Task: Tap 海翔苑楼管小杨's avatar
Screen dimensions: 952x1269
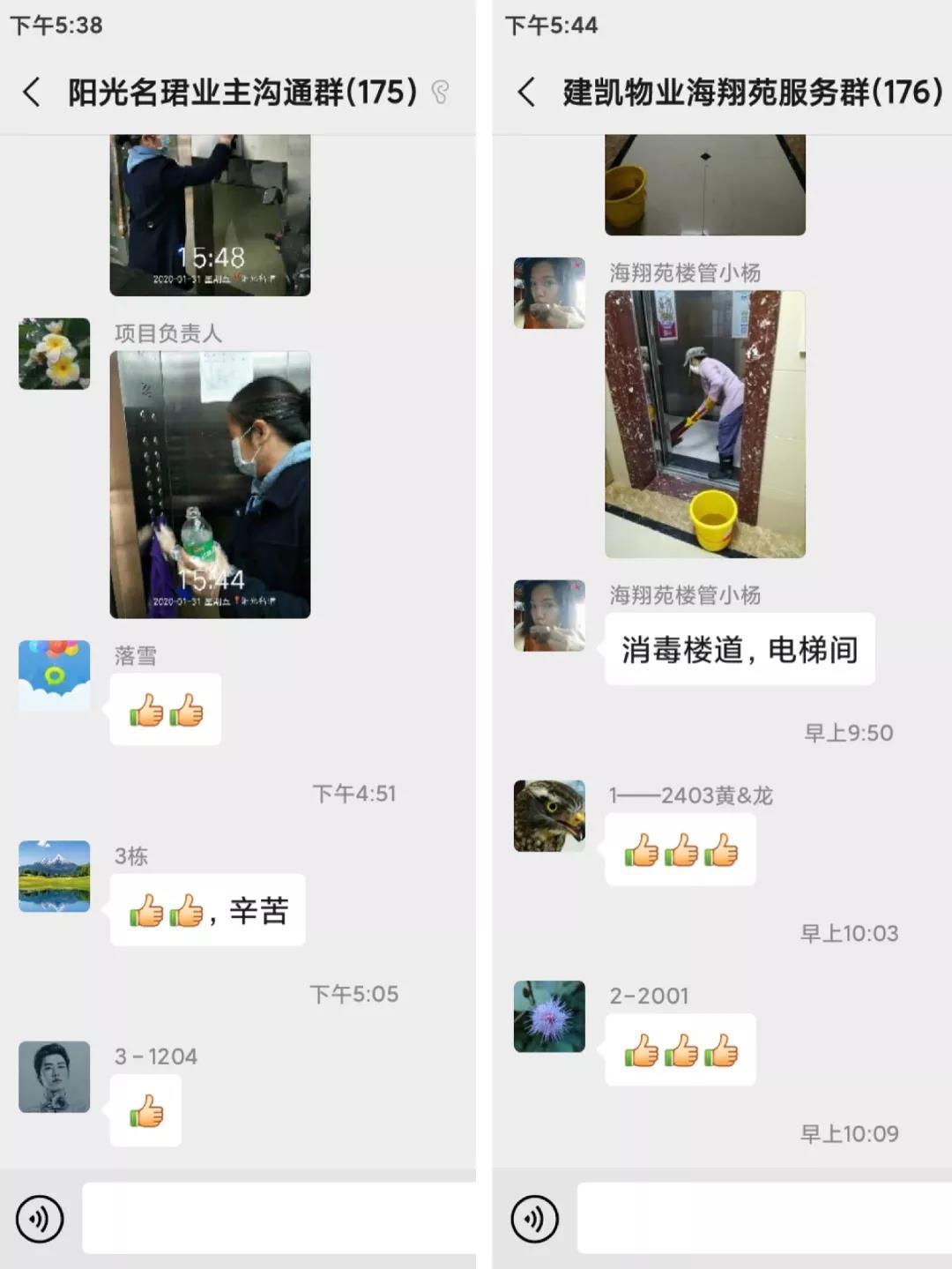Action: tap(548, 292)
